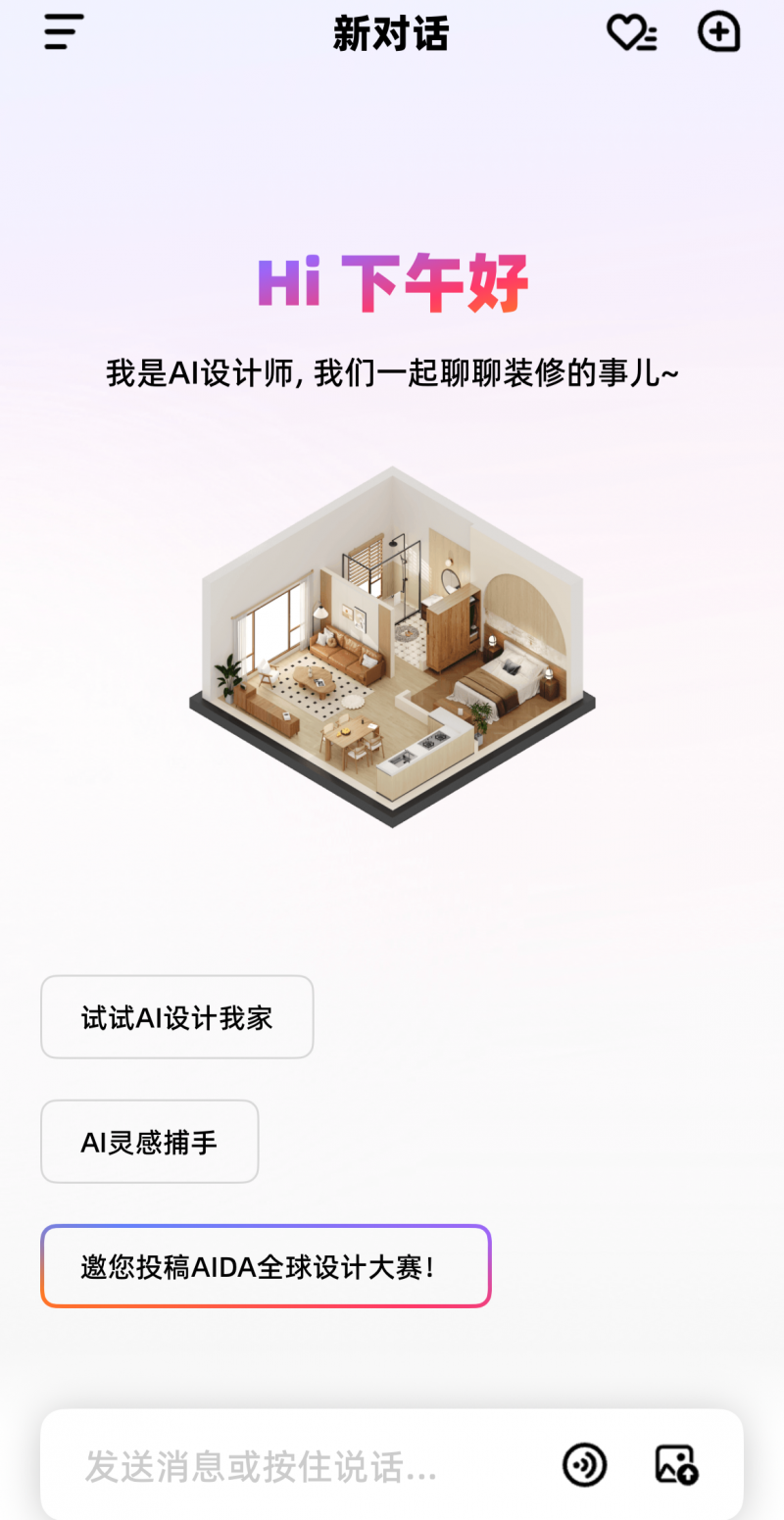Screen dimensions: 784x1520
Task: Open the side menu drawer
Action: (64, 32)
